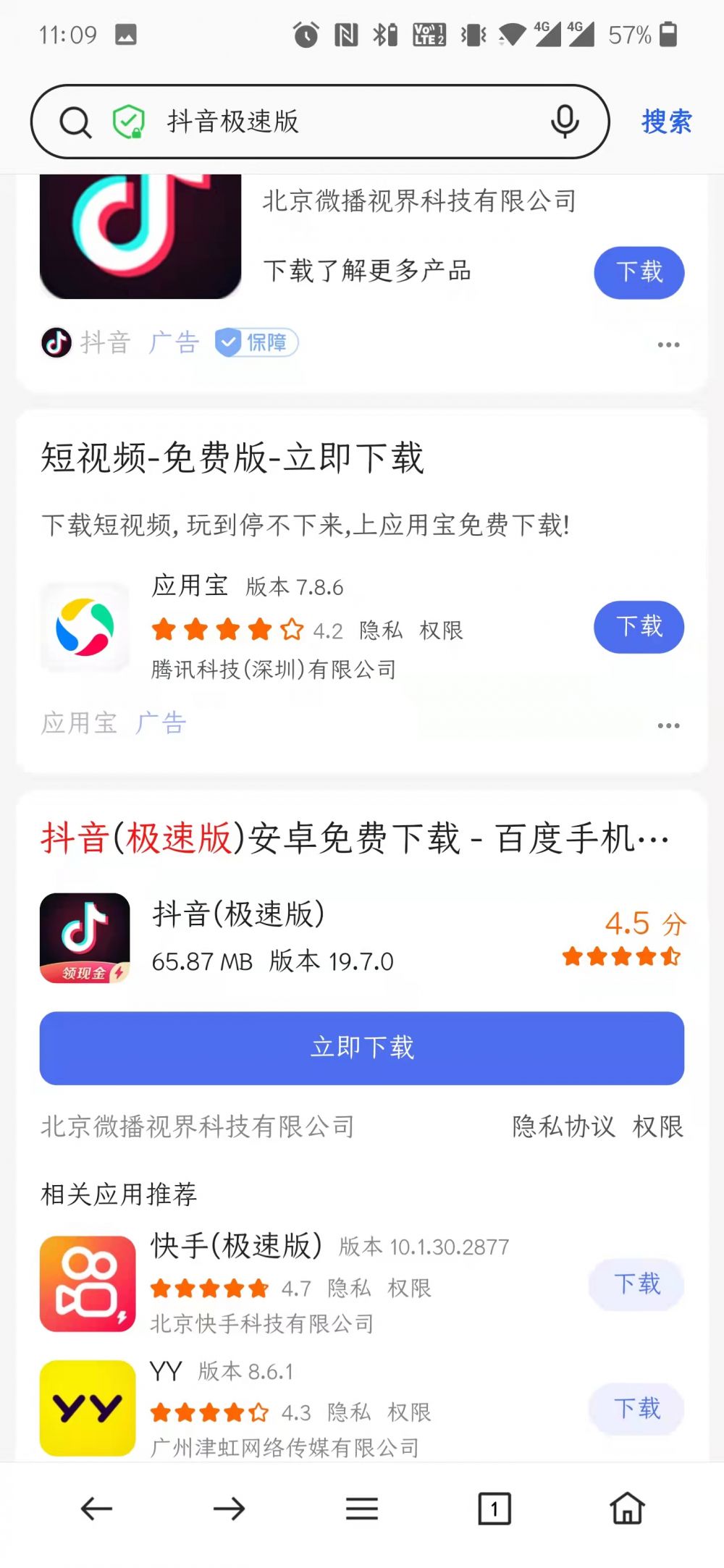Tap the YY app icon
Viewport: 724px width, 1568px height.
click(87, 1407)
